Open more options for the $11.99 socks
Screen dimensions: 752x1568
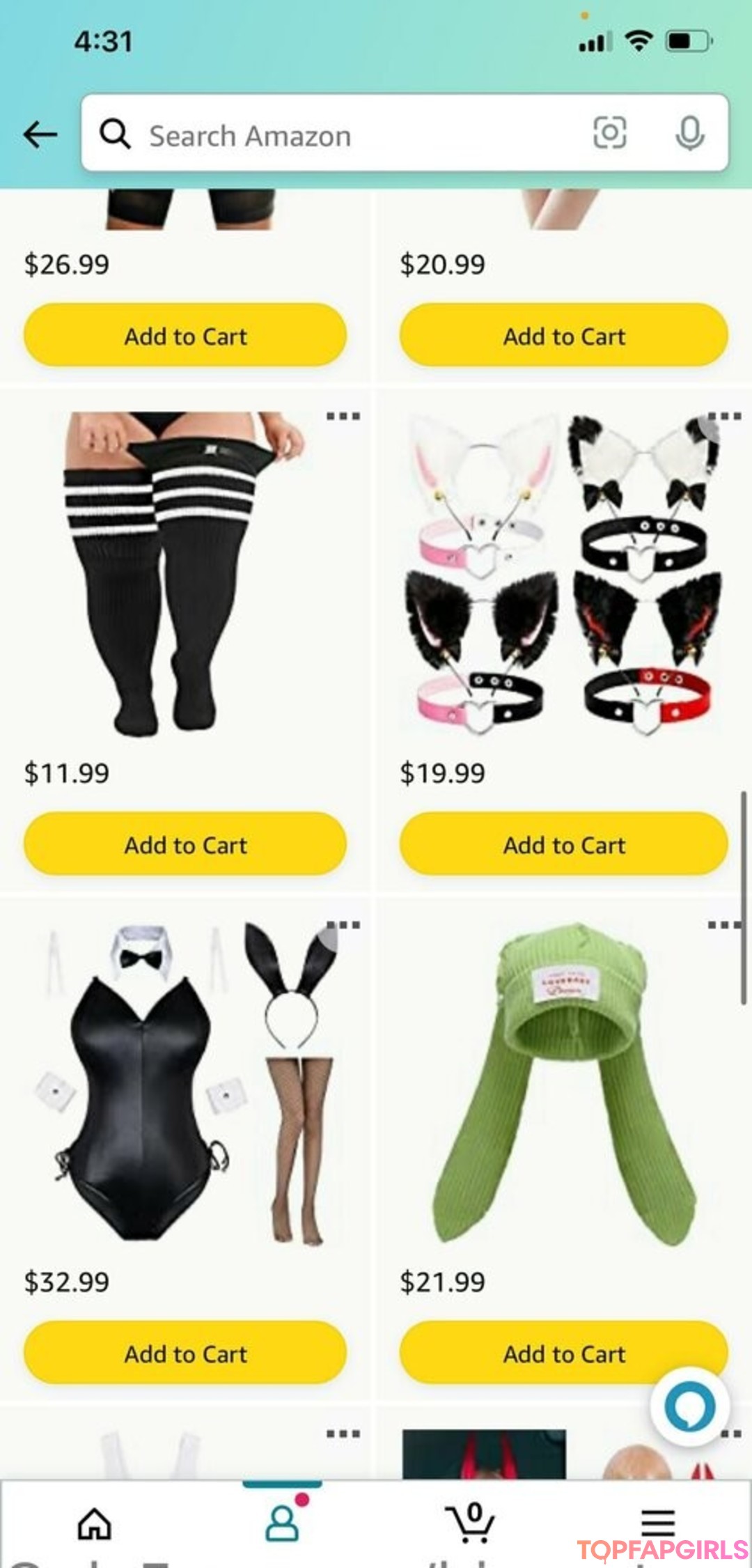[343, 417]
